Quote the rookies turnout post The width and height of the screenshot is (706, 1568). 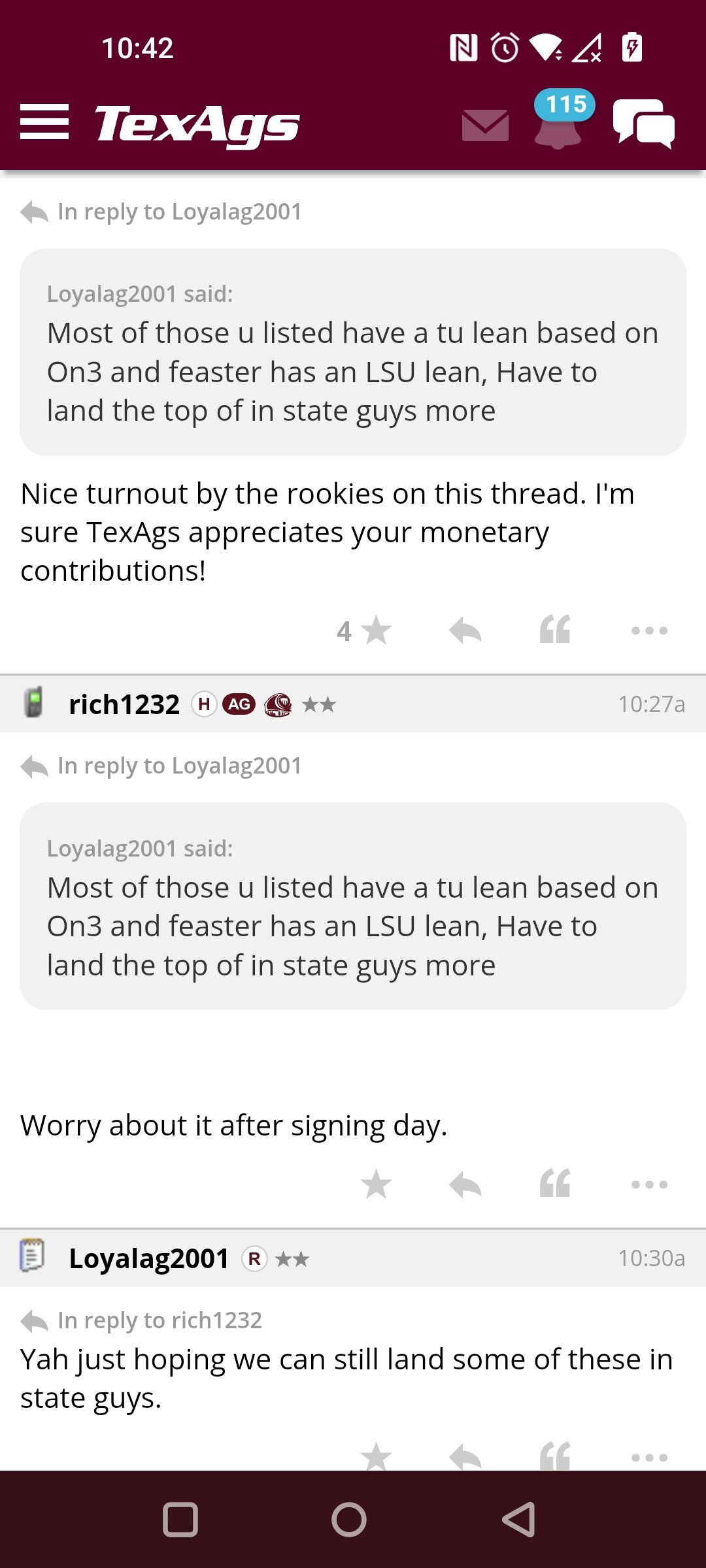[555, 630]
